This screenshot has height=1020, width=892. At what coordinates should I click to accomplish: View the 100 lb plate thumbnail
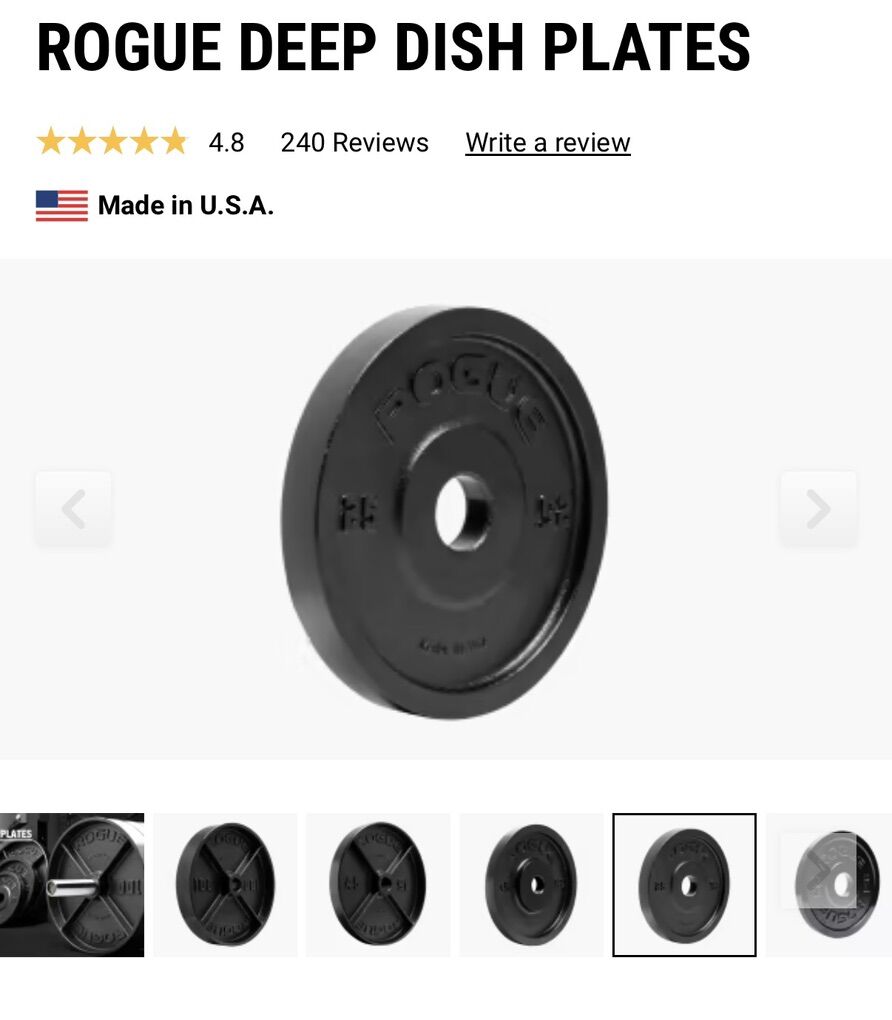225,885
